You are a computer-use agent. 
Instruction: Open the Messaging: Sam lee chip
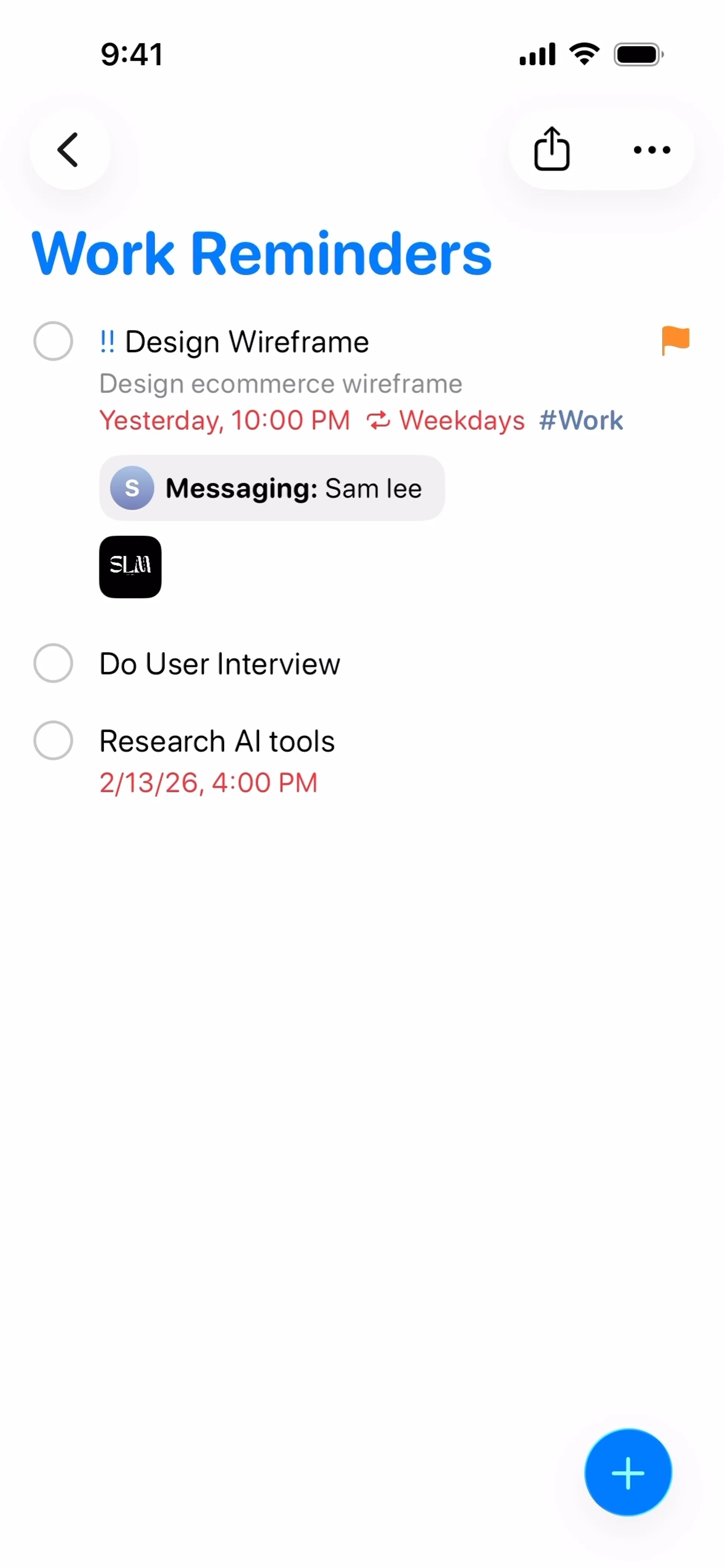click(x=271, y=488)
